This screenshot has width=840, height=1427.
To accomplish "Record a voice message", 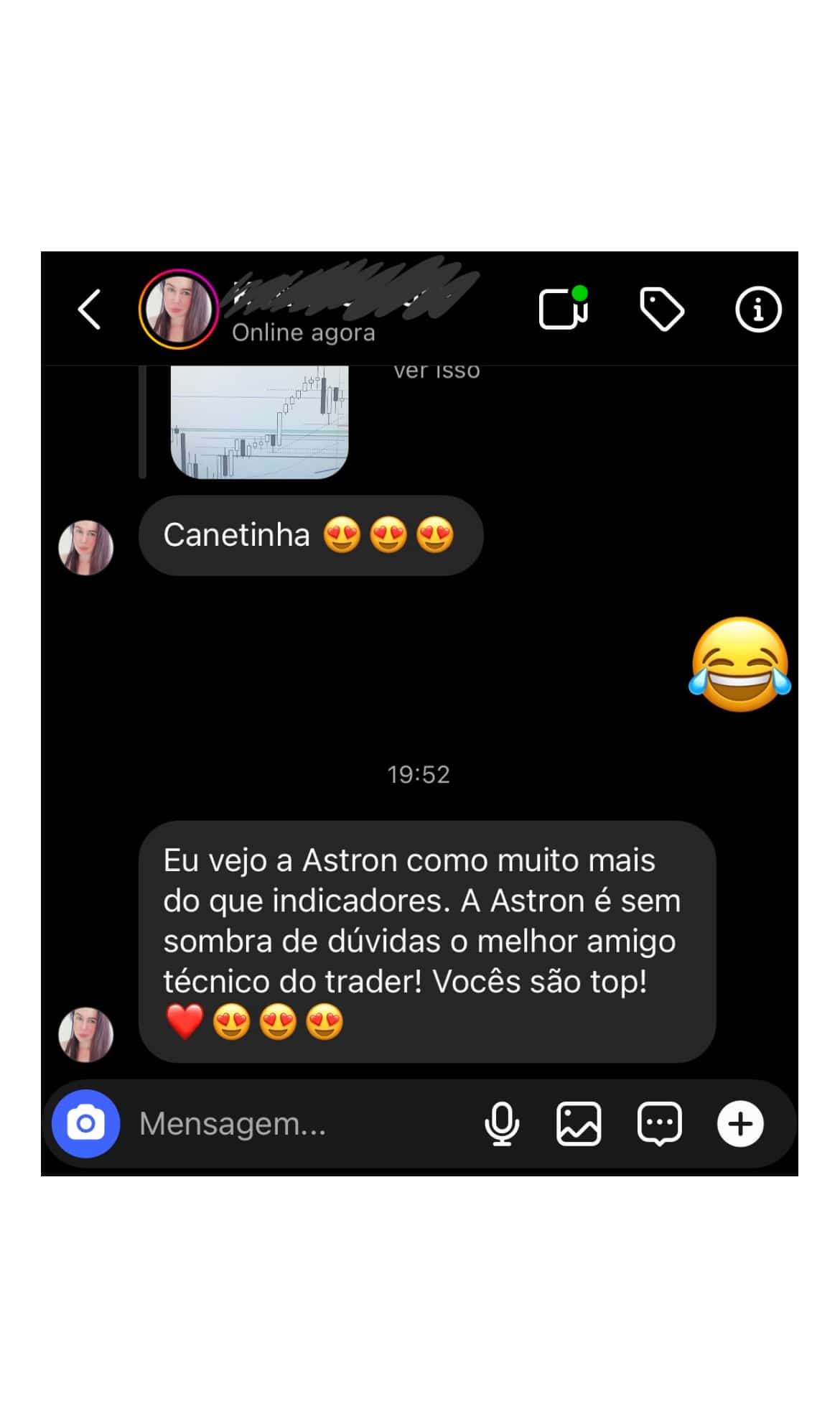I will click(x=501, y=1124).
